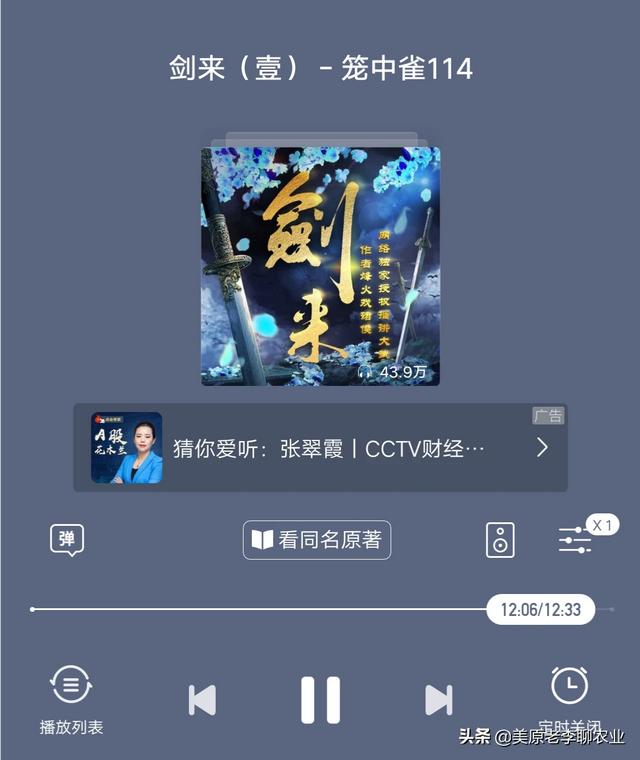Skip to the next chapter
The image size is (640, 760).
click(x=438, y=699)
